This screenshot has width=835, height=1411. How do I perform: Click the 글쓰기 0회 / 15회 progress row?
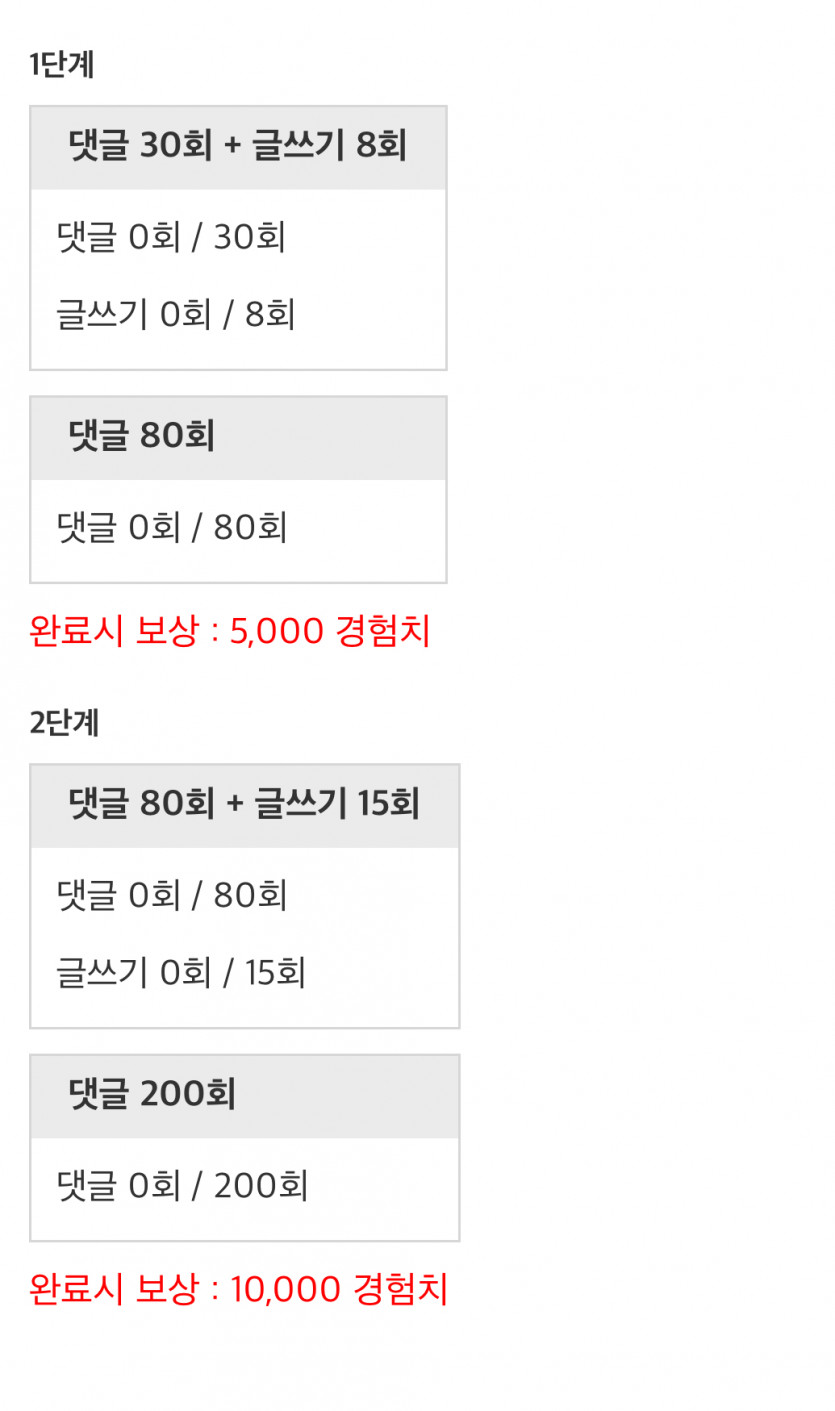[x=180, y=971]
